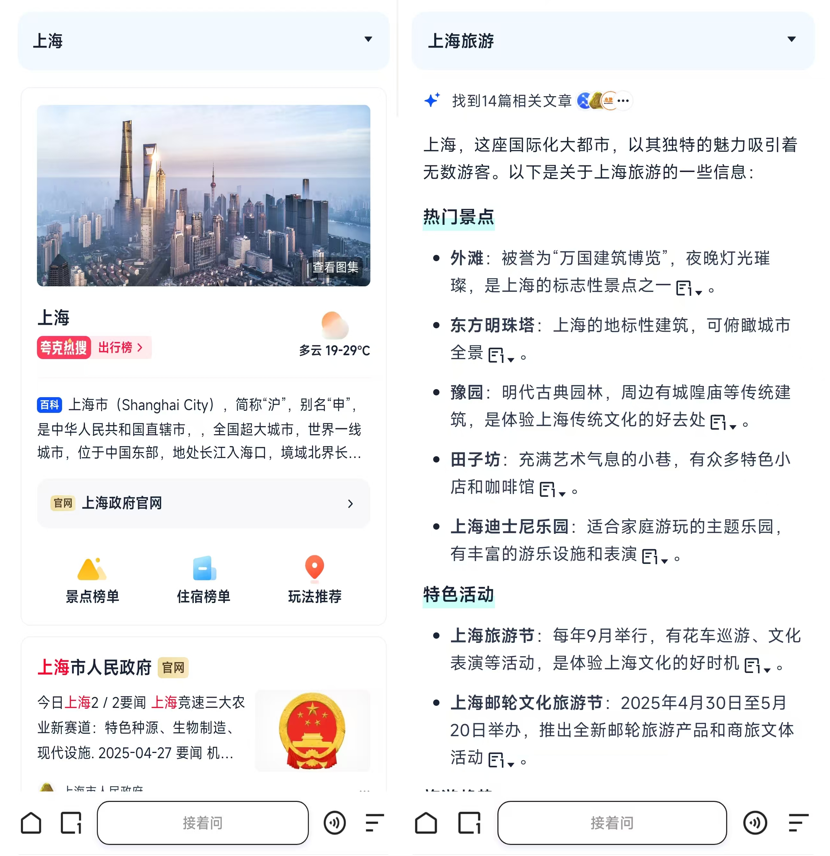Open 玩法推荐
Viewport: 830px width, 856px height.
point(314,581)
